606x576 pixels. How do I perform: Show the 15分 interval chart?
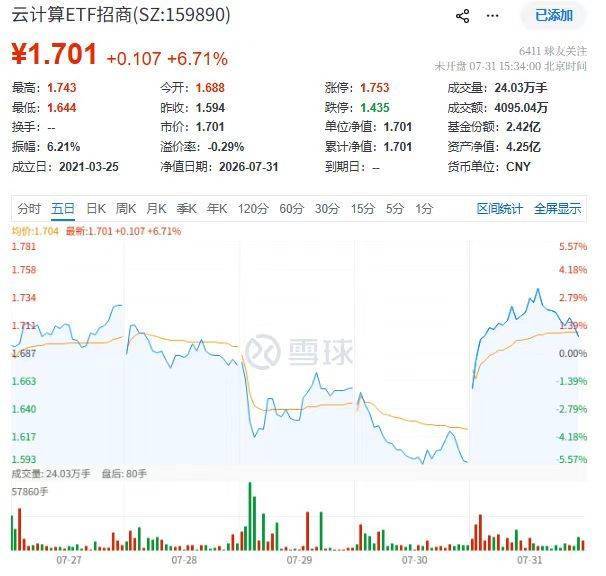click(x=363, y=209)
